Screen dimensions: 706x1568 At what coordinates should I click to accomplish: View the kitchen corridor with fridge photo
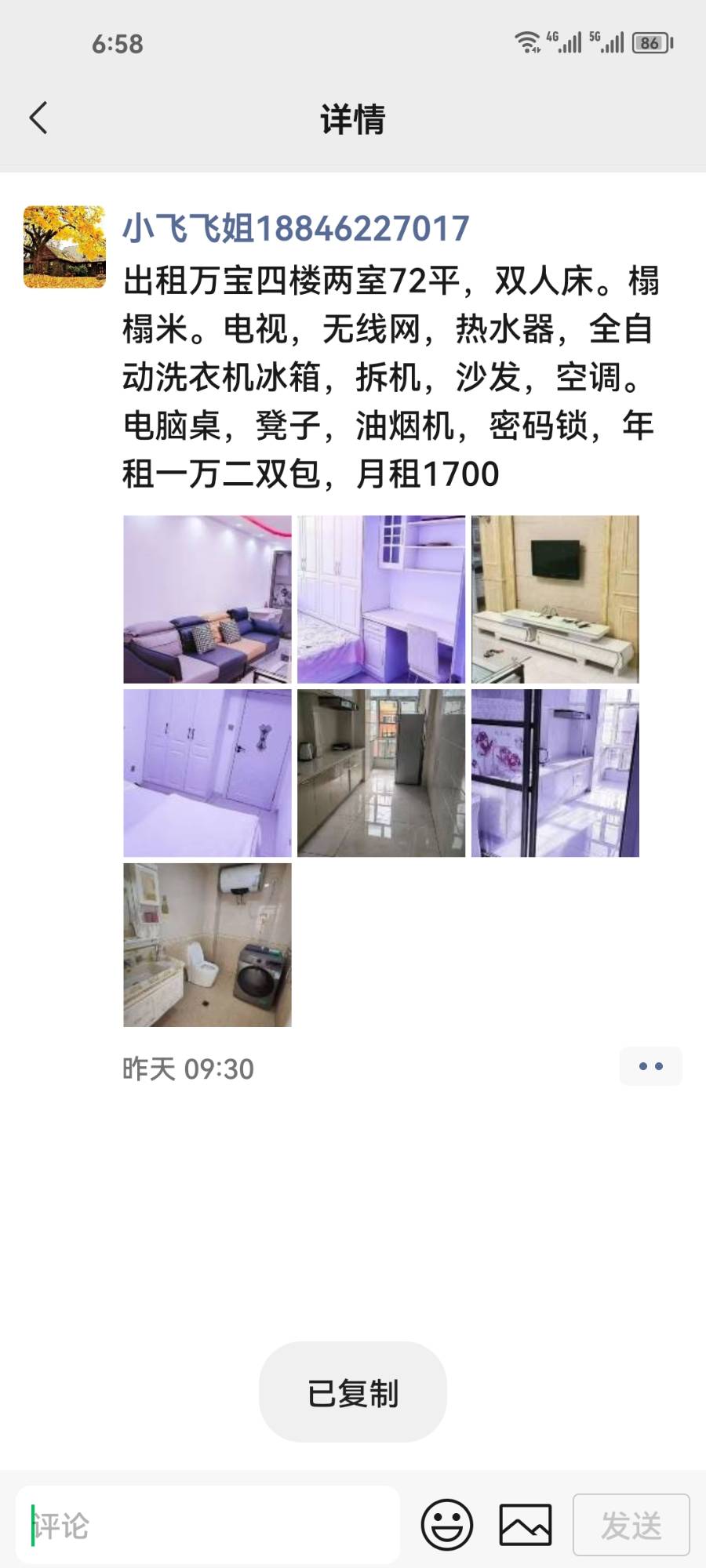point(381,773)
